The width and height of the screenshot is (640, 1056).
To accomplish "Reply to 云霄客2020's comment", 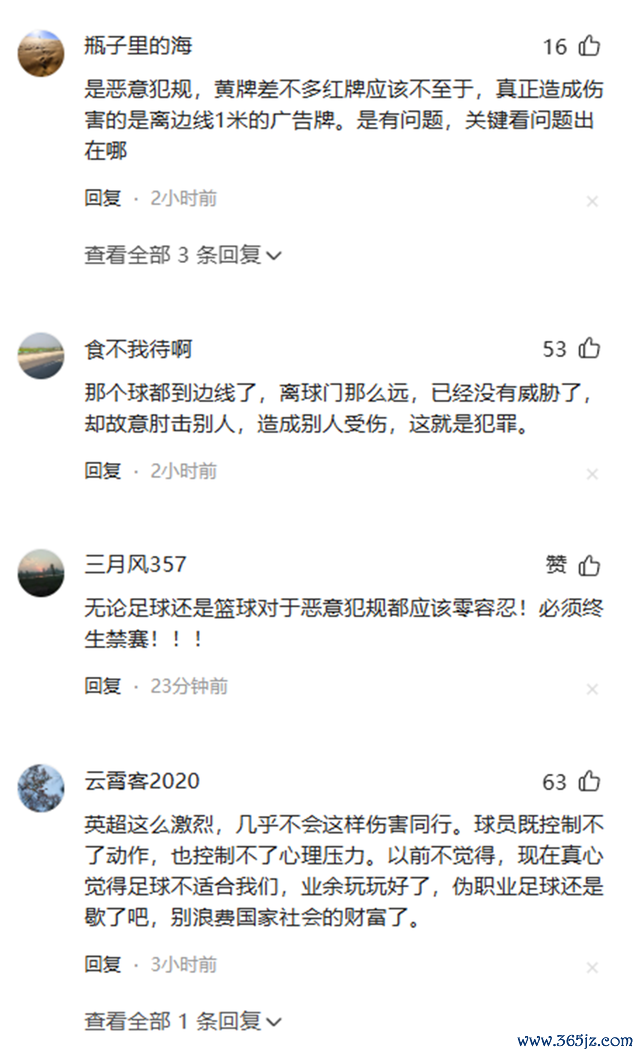I will click(102, 964).
